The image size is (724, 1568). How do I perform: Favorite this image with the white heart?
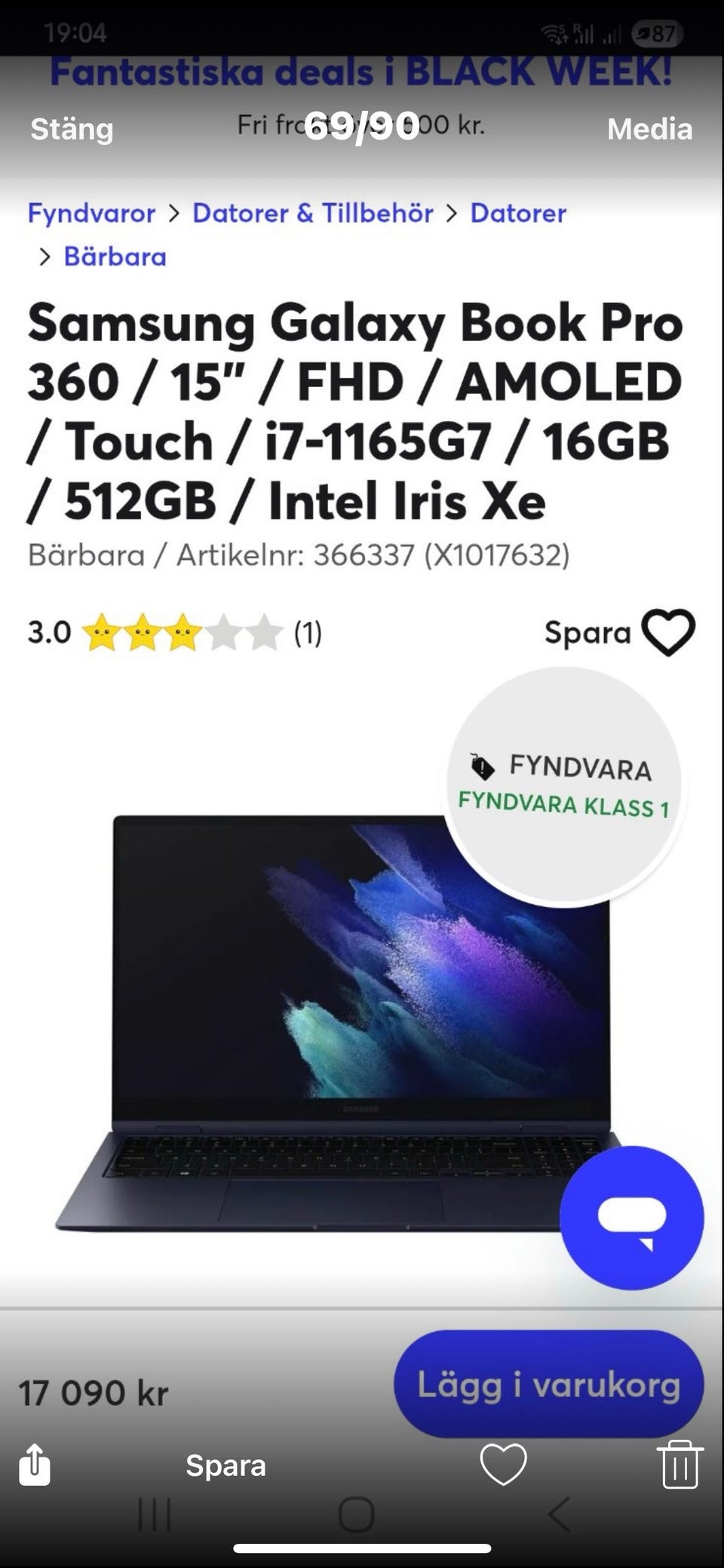pos(503,1465)
